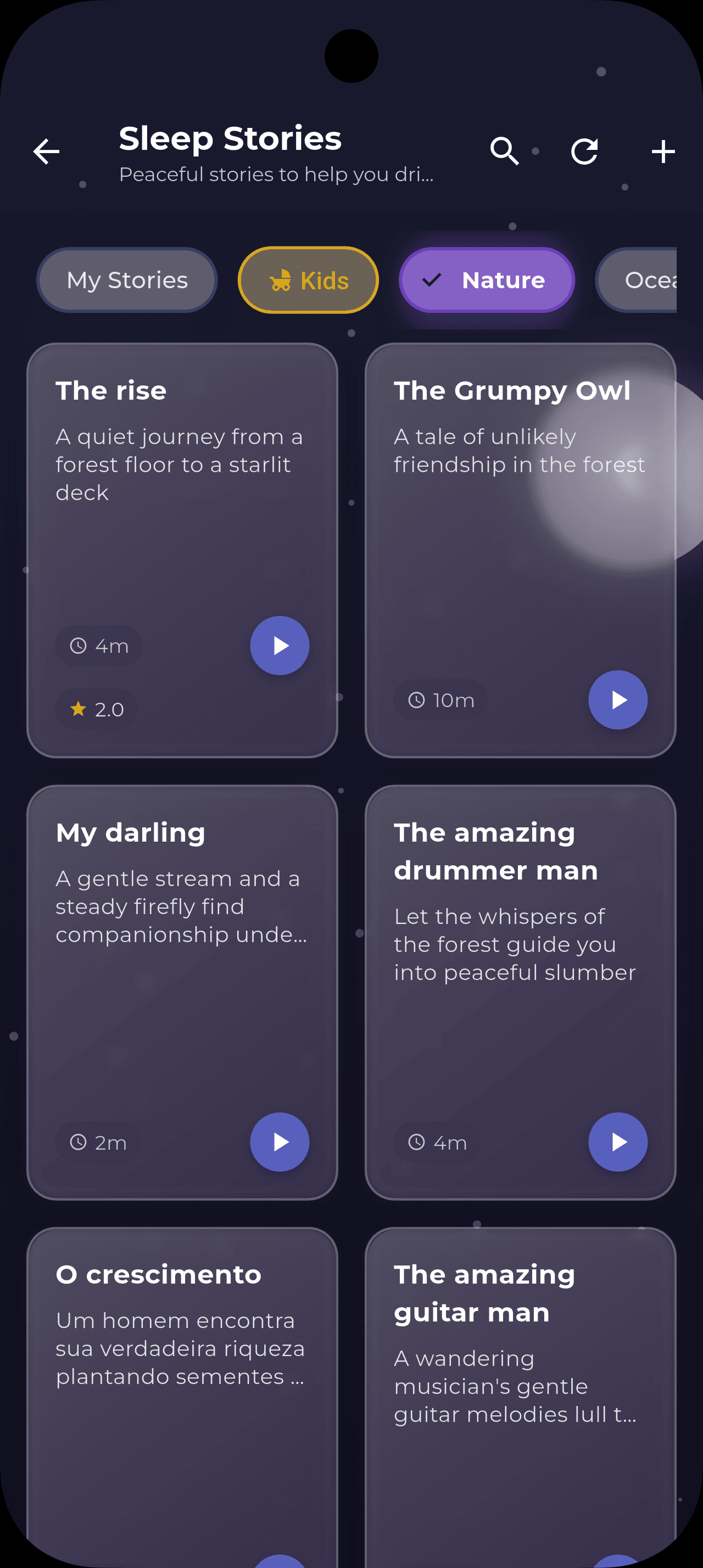Screen dimensions: 703x1568
Task: Switch to the My Stories tab
Action: click(127, 280)
